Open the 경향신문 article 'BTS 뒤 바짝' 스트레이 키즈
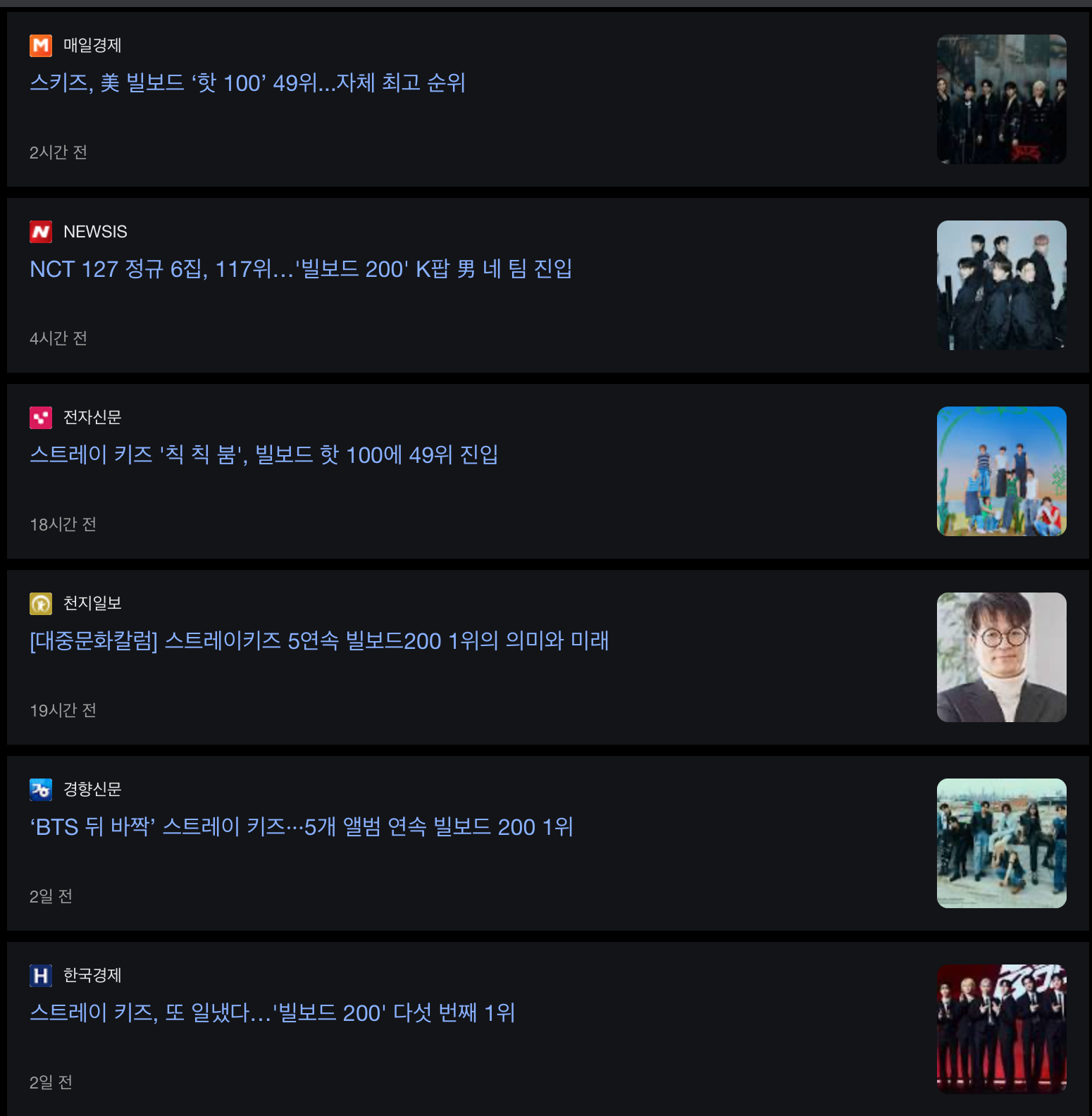The height and width of the screenshot is (1116, 1092). [302, 827]
